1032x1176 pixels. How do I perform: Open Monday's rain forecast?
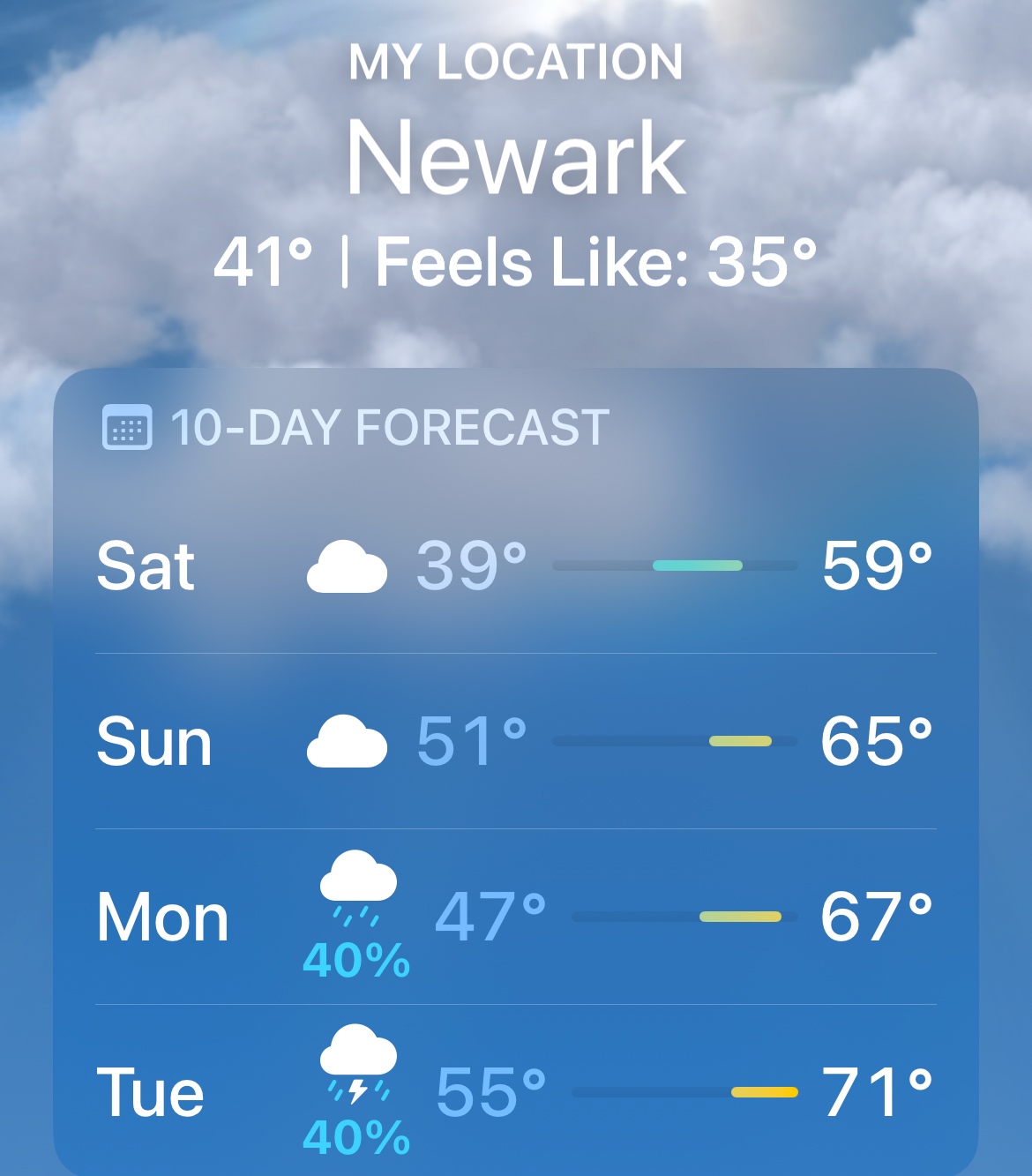click(x=515, y=917)
